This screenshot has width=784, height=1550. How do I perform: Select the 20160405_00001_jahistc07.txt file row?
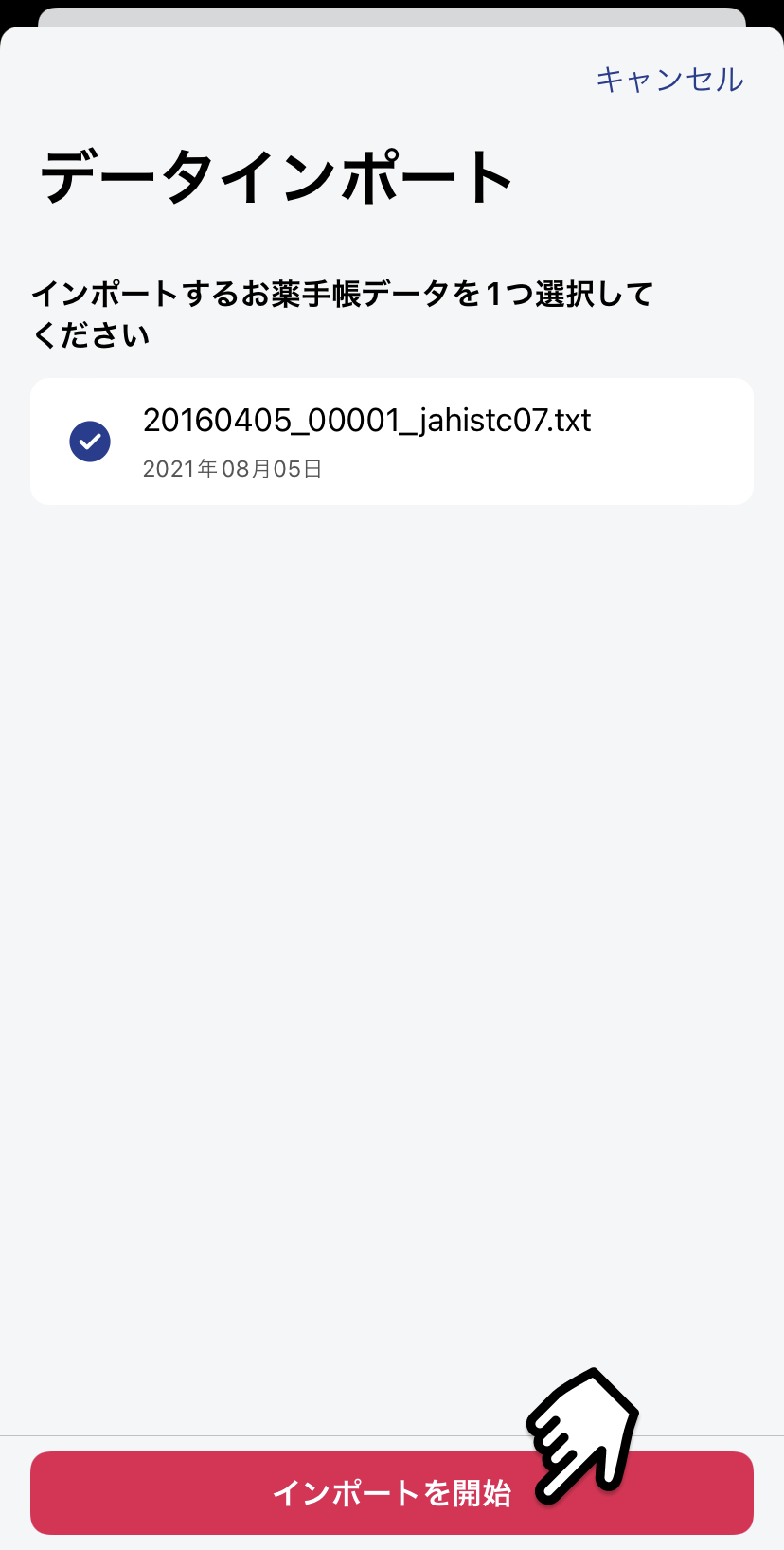click(x=391, y=442)
